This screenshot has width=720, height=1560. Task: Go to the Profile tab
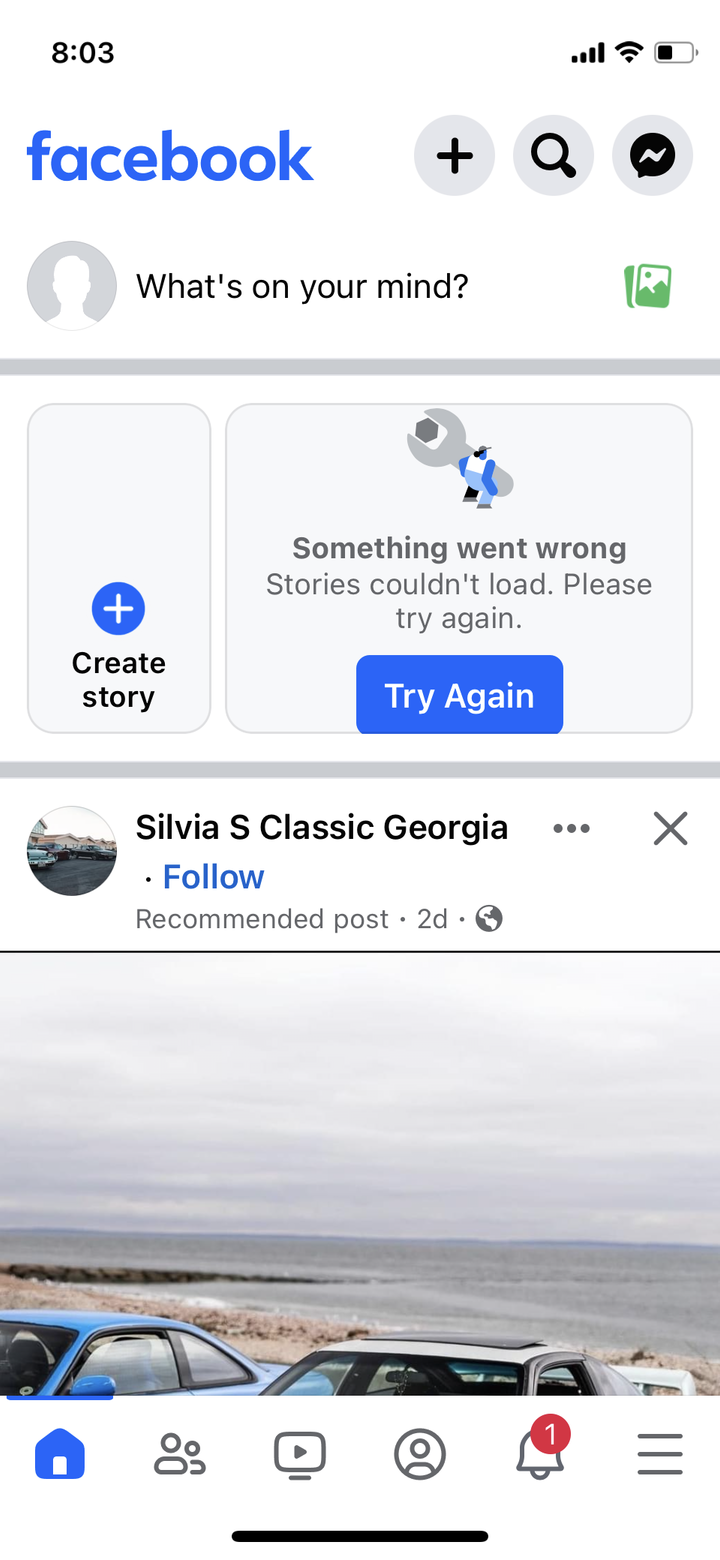tap(420, 1455)
